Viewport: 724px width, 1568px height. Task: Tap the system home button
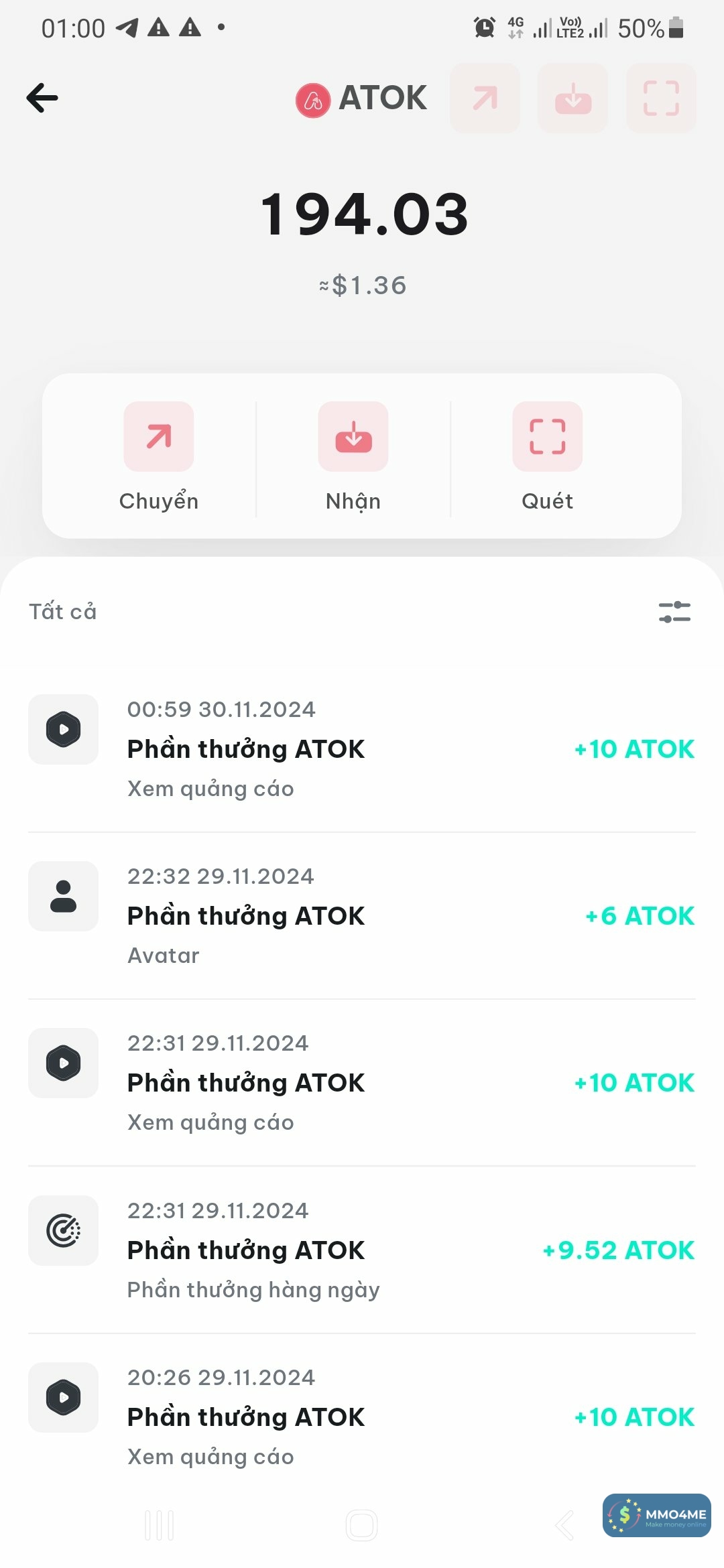pos(362,1526)
